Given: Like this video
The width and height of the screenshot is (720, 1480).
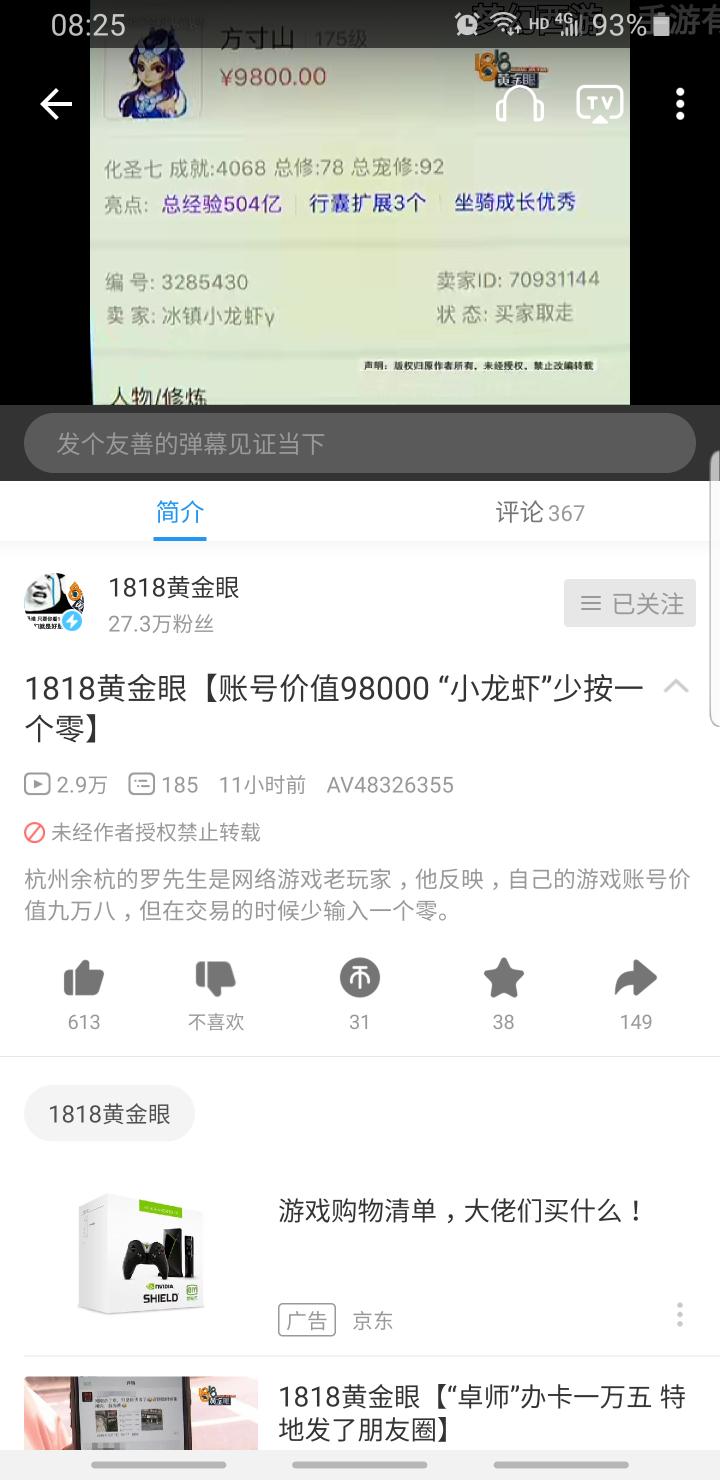Looking at the screenshot, I should click(x=84, y=980).
